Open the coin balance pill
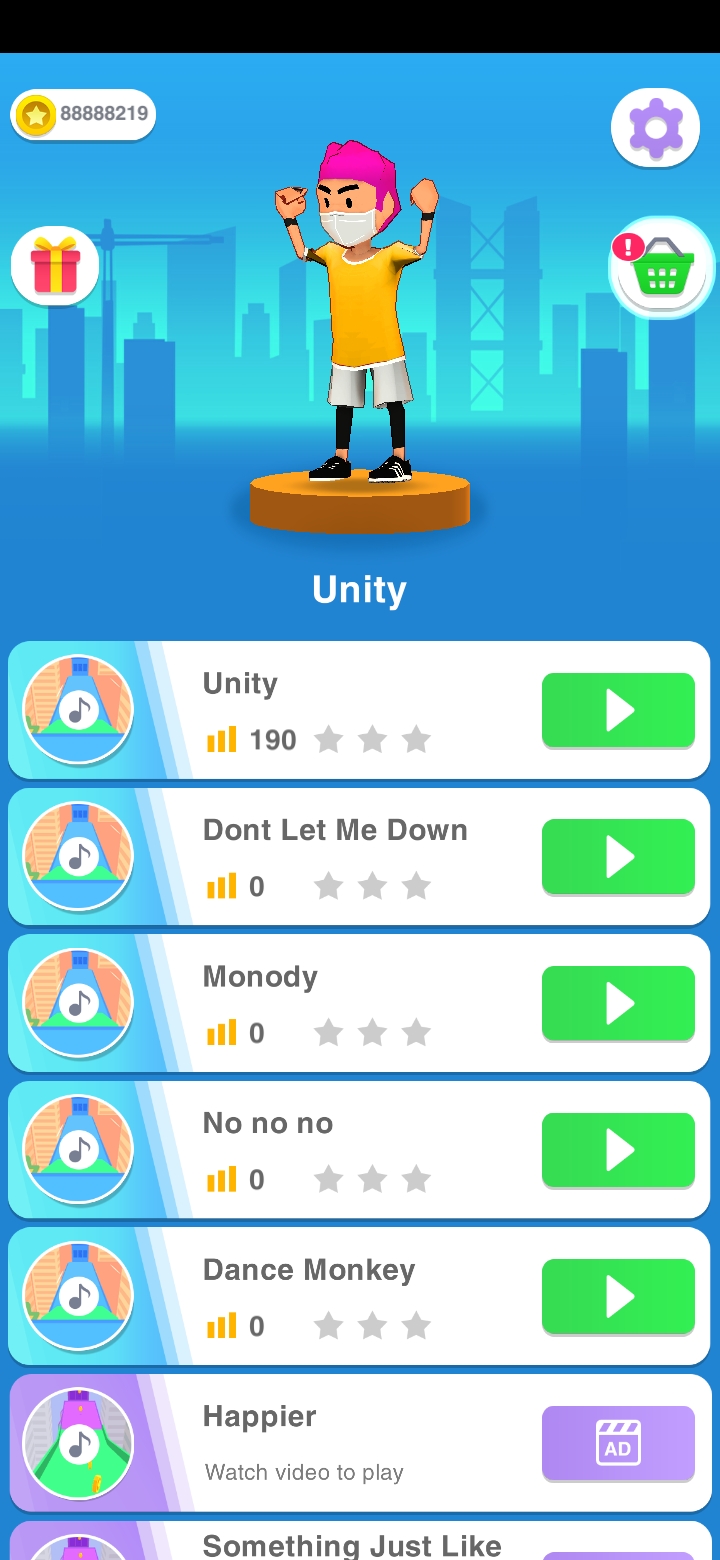Viewport: 720px width, 1560px height. (x=84, y=114)
